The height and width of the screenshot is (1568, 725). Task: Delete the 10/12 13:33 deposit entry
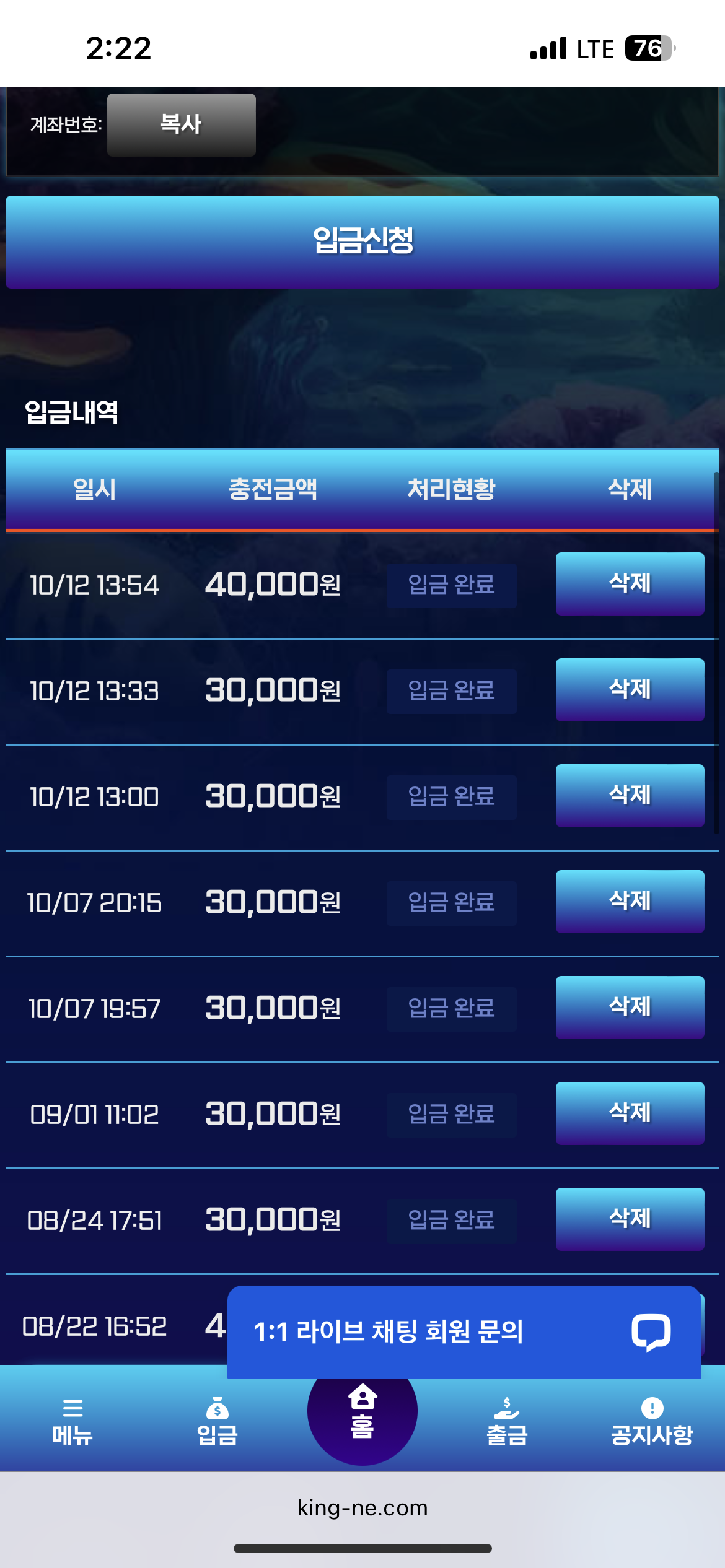(x=630, y=689)
